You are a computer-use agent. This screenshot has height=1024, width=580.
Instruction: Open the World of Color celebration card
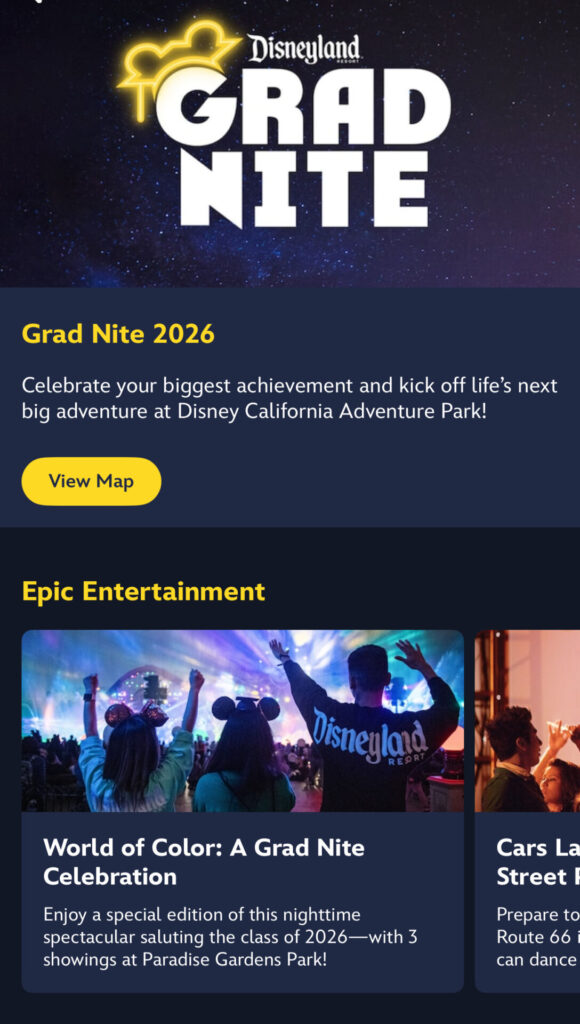tap(243, 811)
